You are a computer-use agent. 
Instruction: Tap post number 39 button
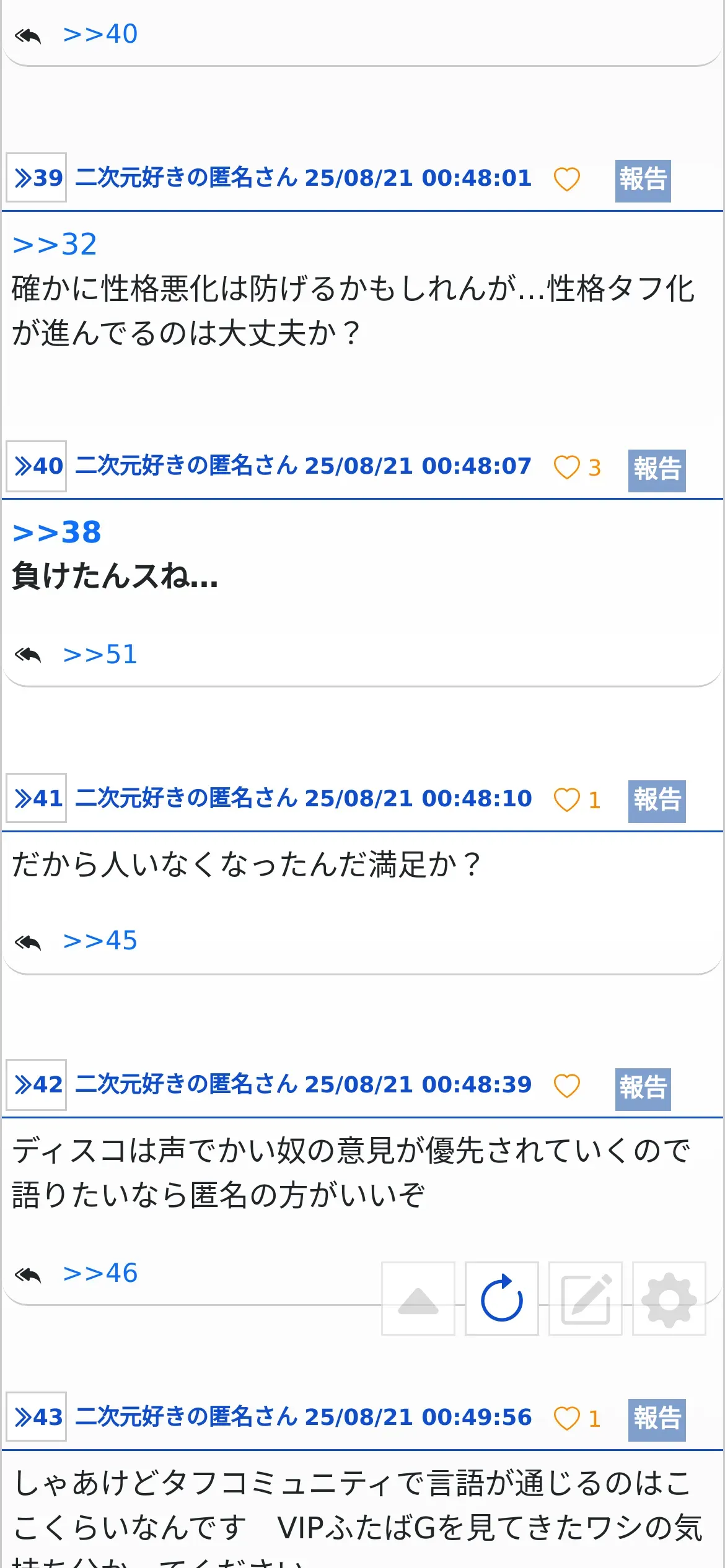point(37,178)
